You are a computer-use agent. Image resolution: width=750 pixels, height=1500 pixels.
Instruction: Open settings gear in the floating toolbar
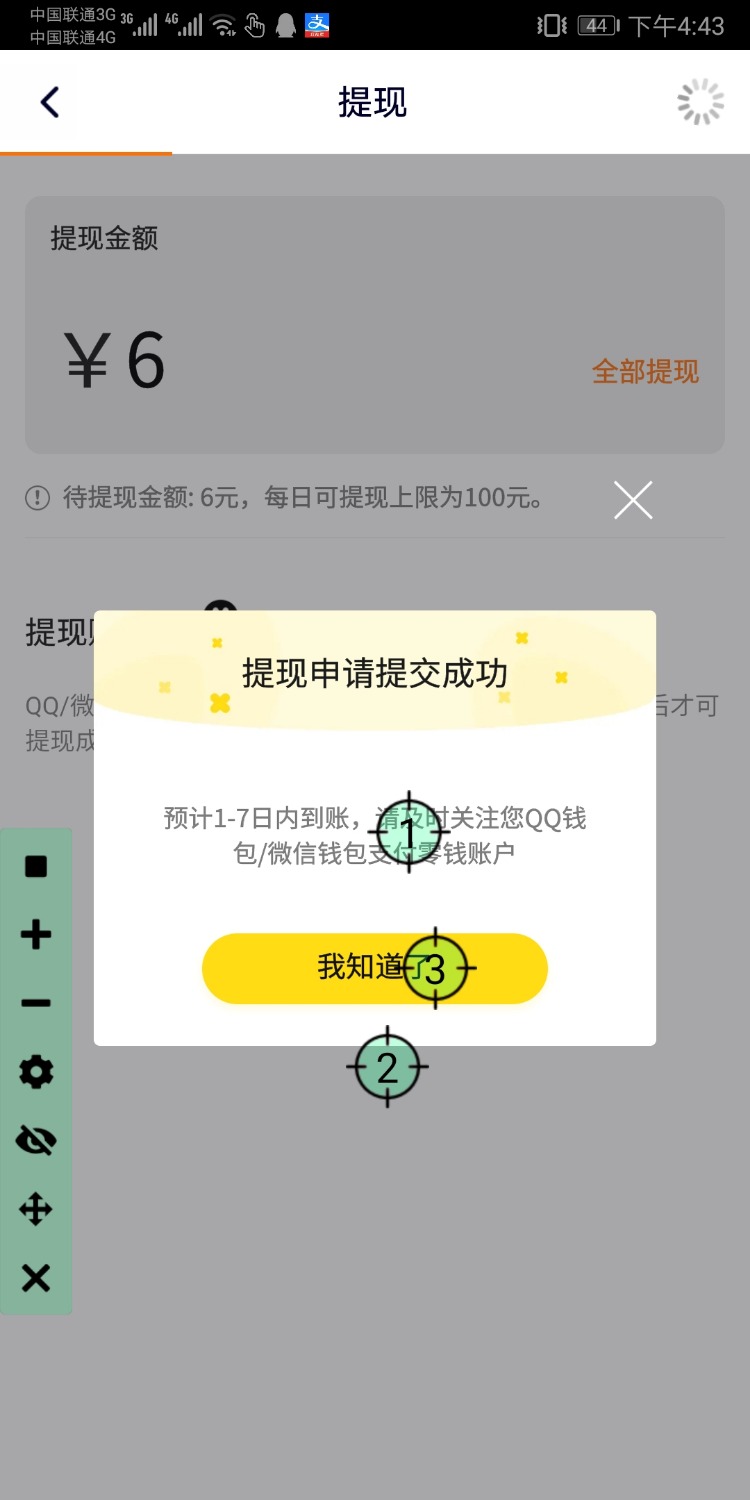pyautogui.click(x=36, y=1072)
